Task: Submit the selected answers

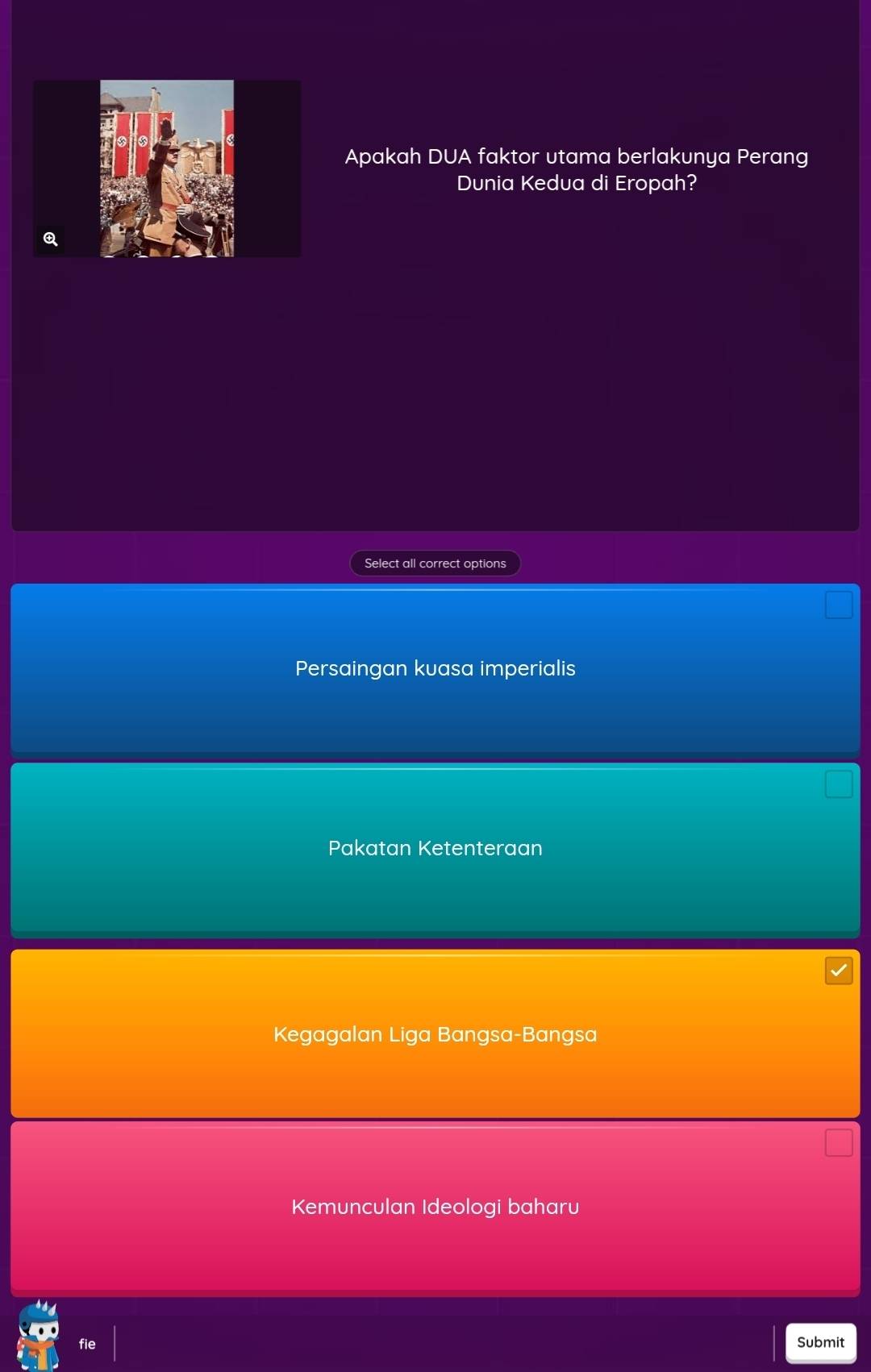Action: pyautogui.click(x=820, y=1342)
